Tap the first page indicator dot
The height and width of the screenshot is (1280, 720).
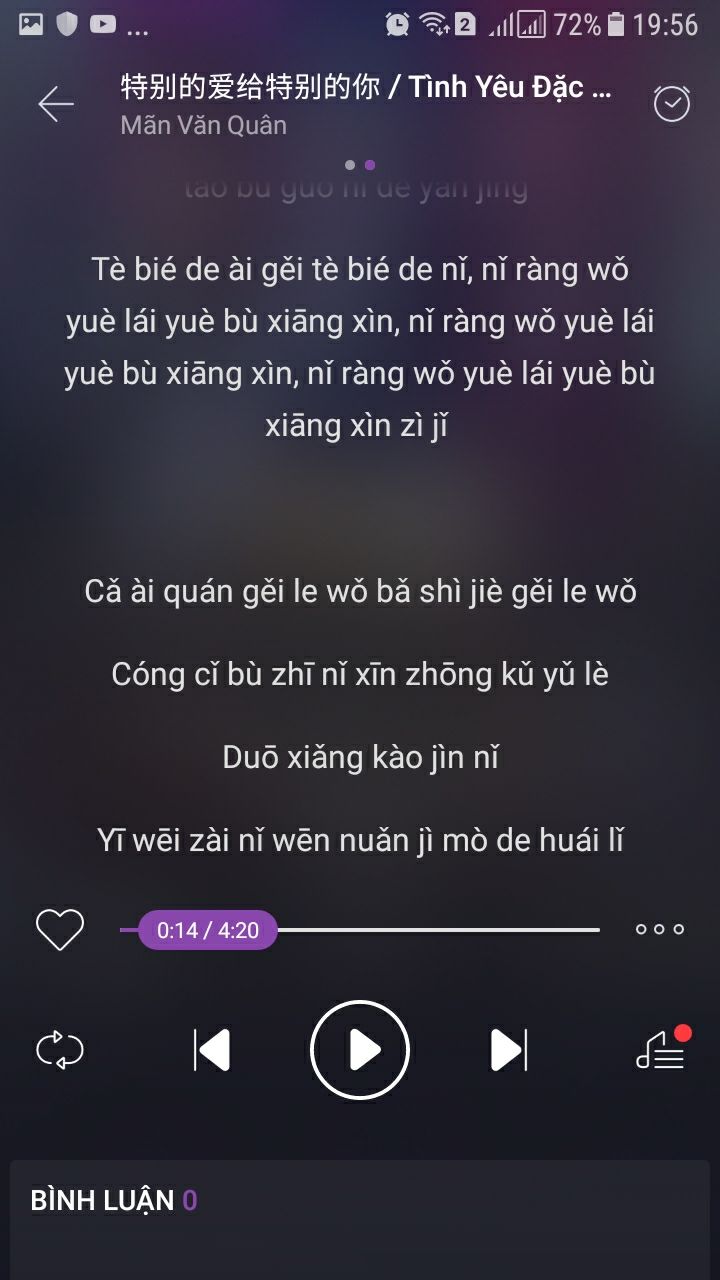tap(350, 165)
